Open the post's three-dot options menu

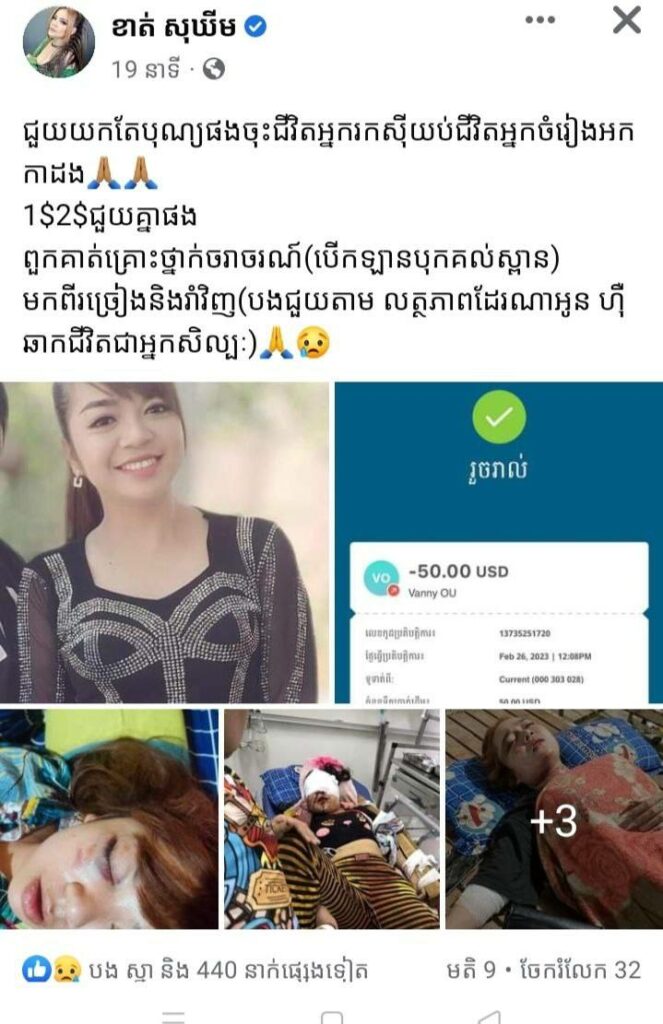pyautogui.click(x=541, y=20)
